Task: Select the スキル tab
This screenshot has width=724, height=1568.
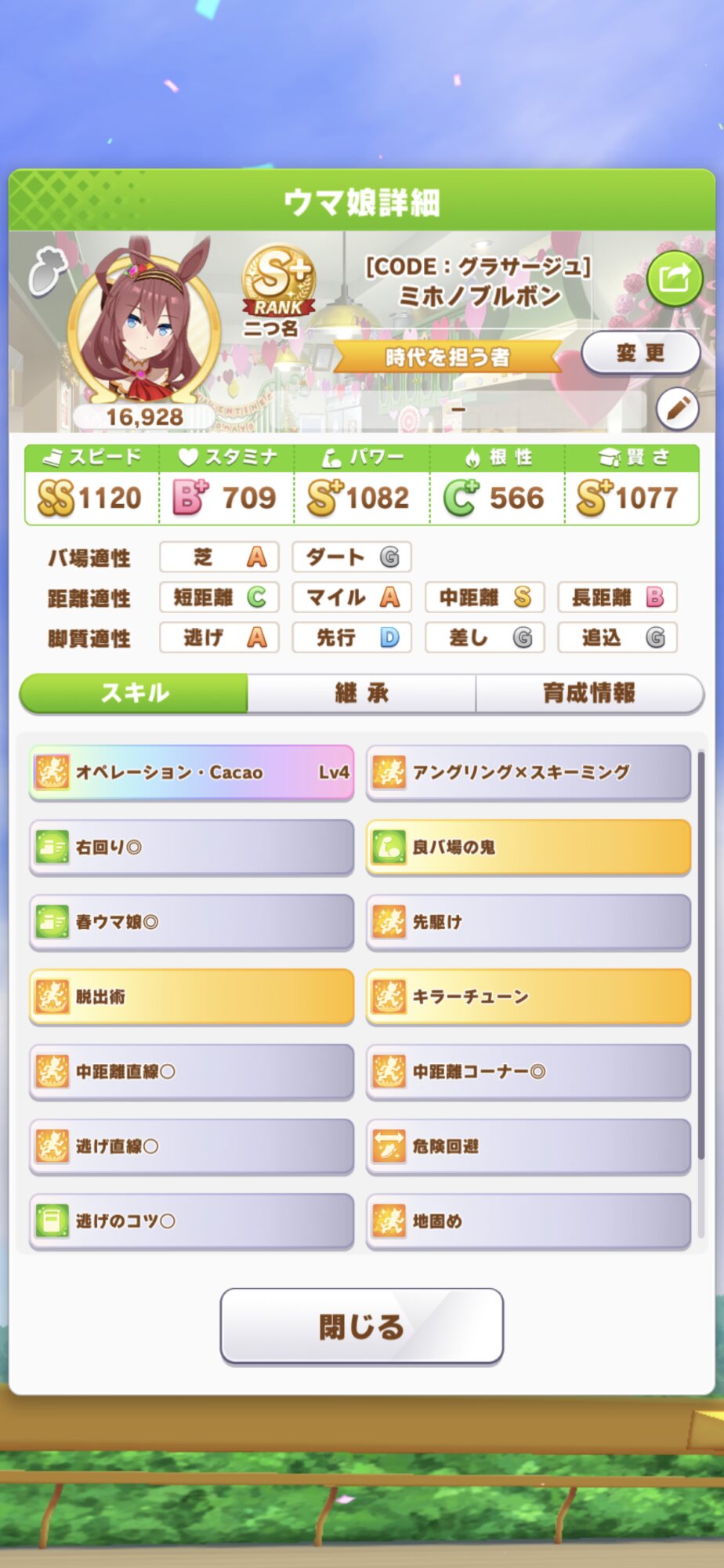Action: click(134, 693)
